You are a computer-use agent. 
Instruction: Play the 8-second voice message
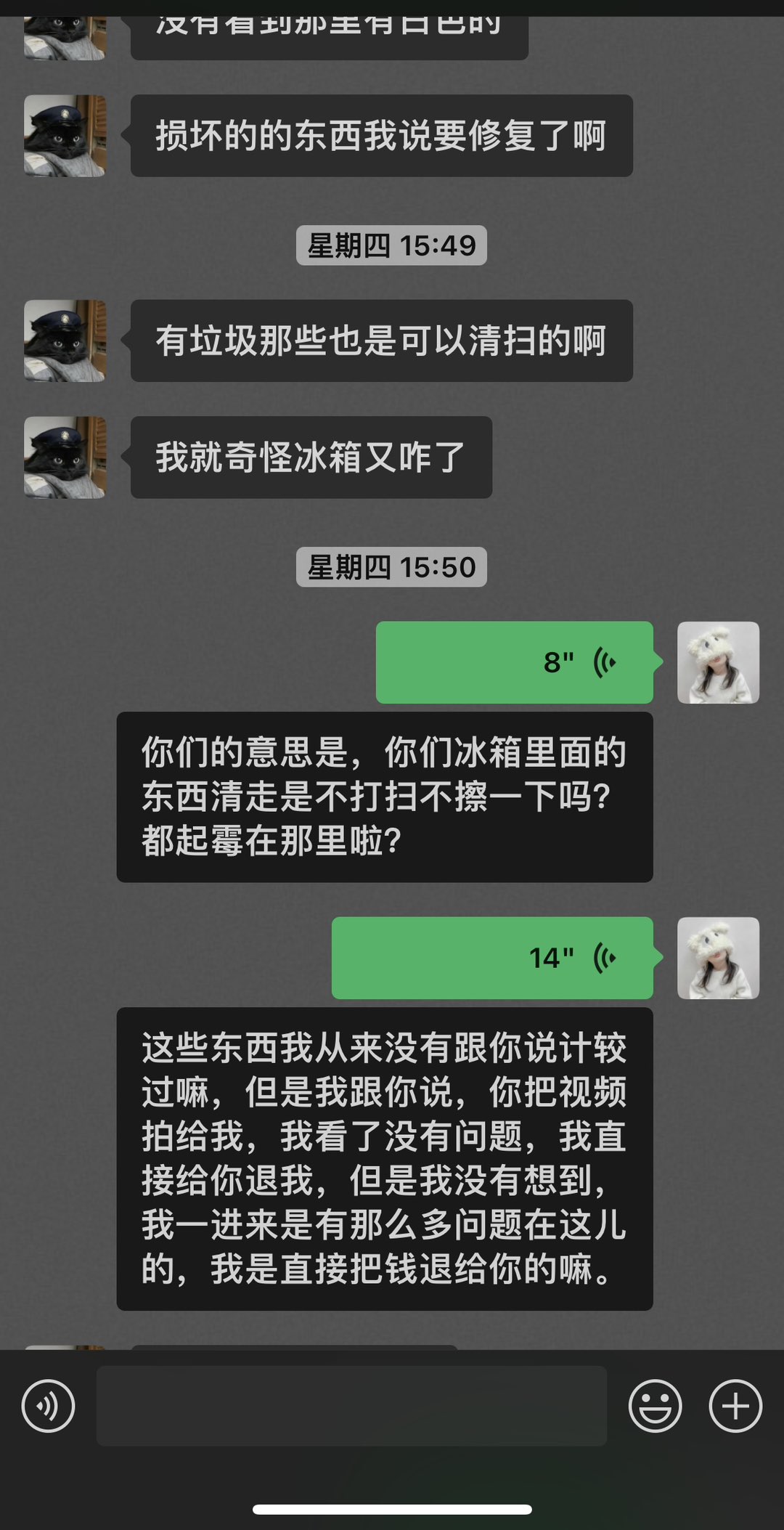coord(514,662)
